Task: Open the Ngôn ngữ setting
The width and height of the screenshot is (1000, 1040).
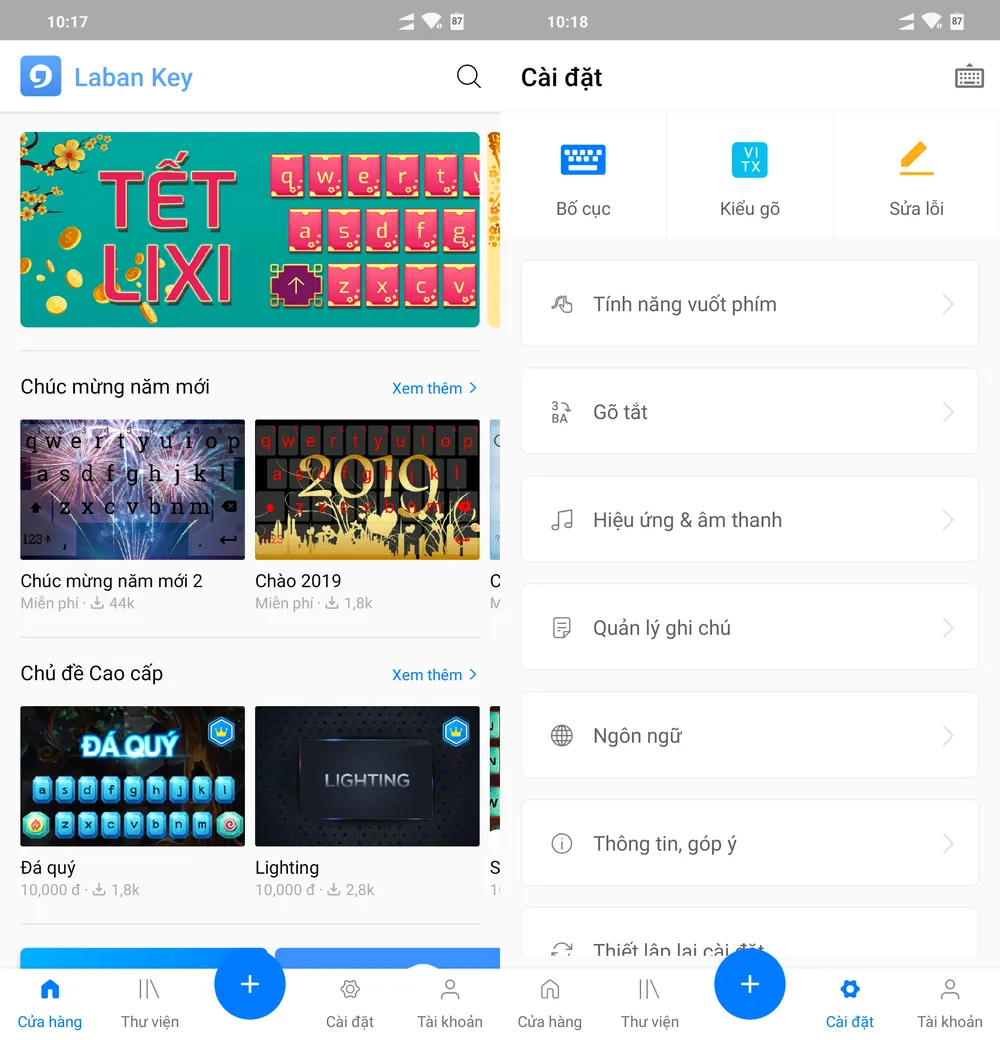Action: click(750, 736)
